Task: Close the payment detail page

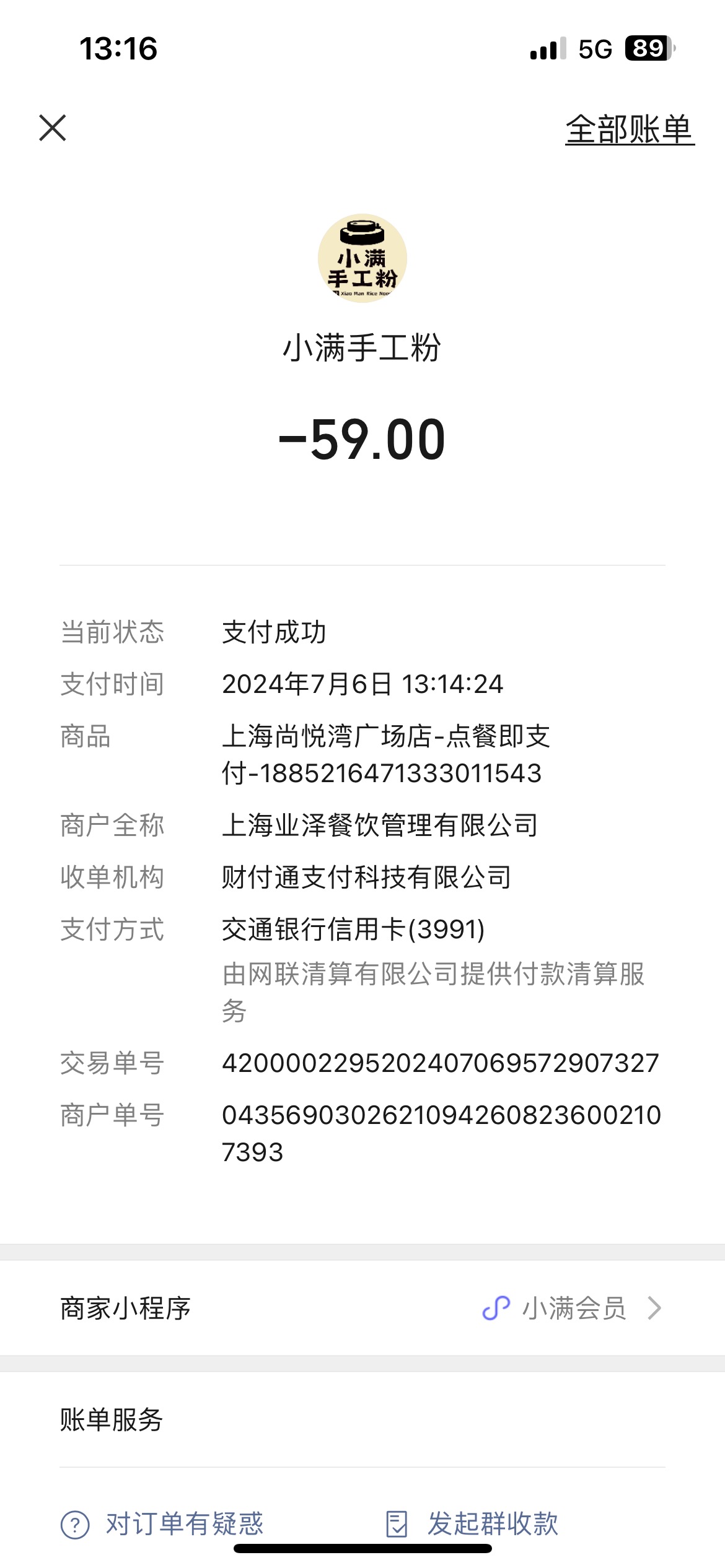Action: point(53,128)
